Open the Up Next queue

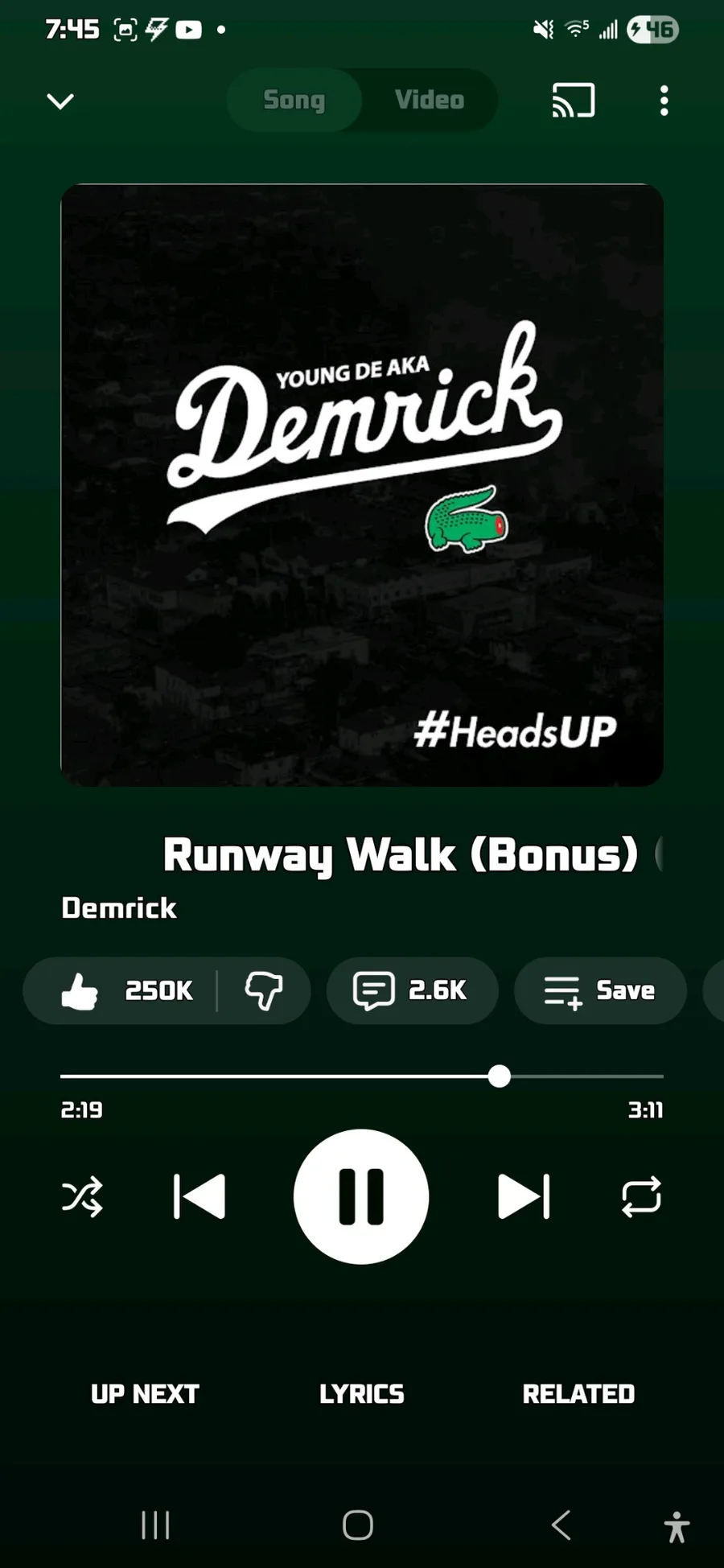pos(145,1393)
